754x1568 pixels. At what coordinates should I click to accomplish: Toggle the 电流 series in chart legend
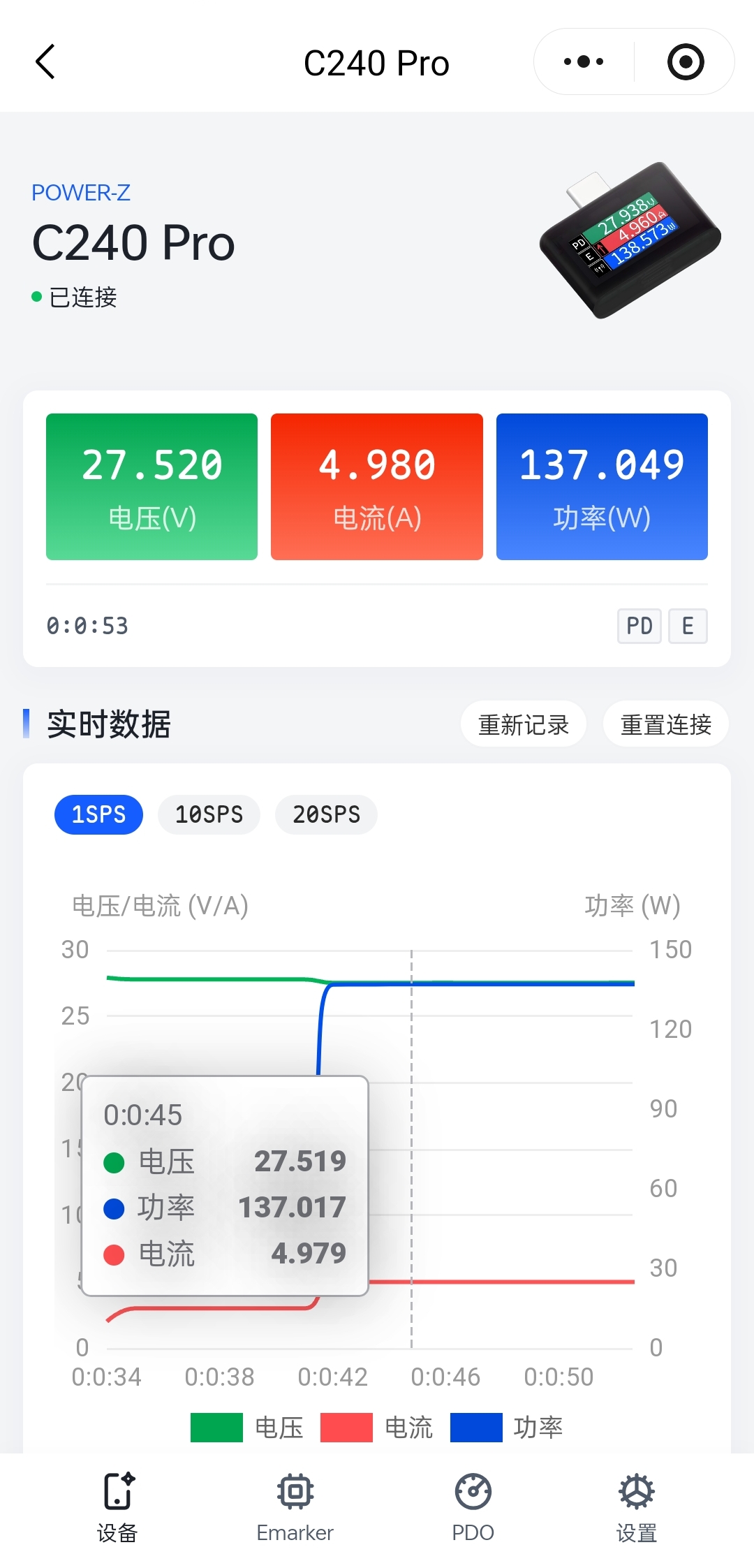pos(377,1428)
